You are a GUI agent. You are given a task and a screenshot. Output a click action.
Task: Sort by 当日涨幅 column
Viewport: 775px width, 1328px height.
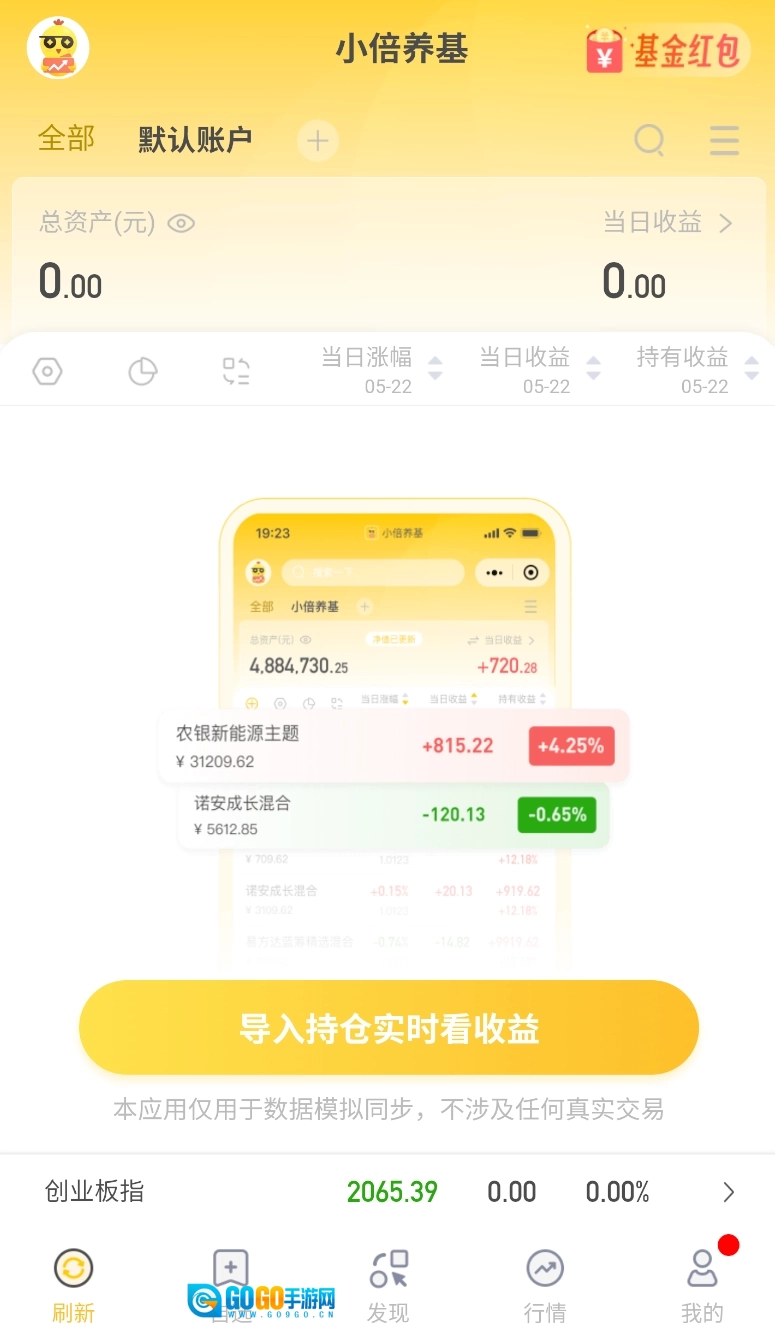click(380, 369)
